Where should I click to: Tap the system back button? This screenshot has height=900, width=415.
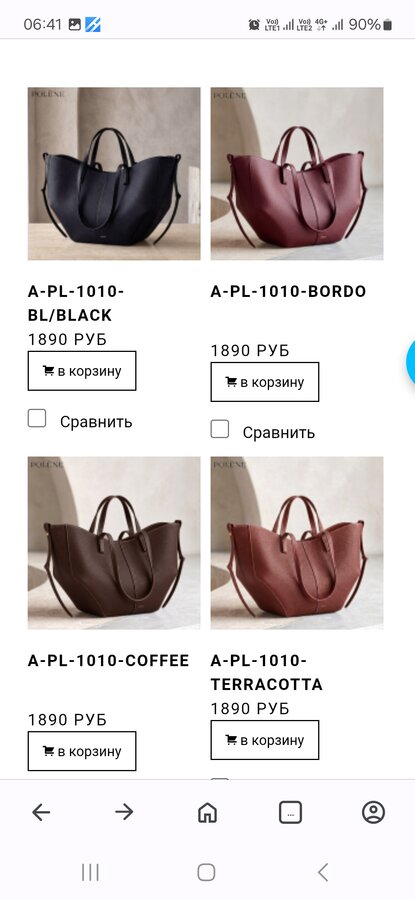[323, 872]
